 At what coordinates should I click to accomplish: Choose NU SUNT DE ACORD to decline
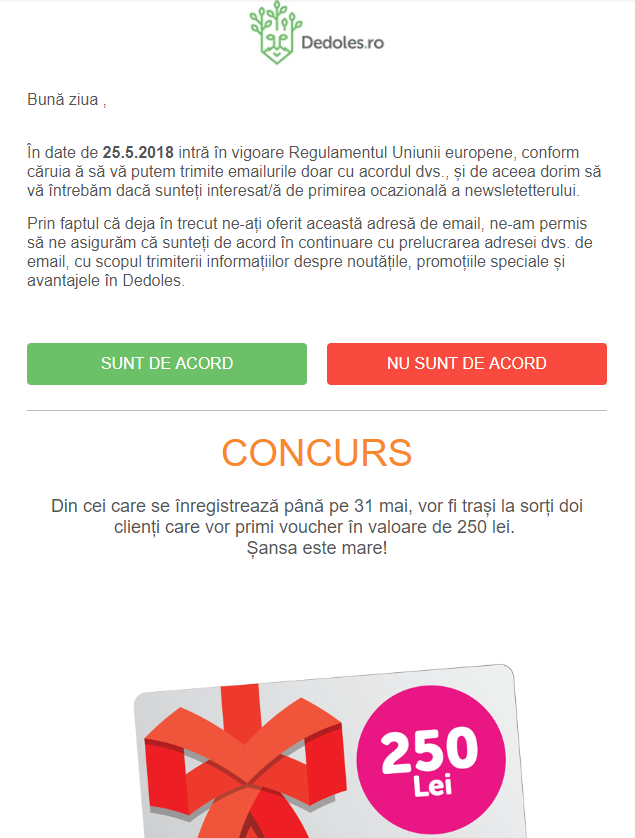pos(466,364)
